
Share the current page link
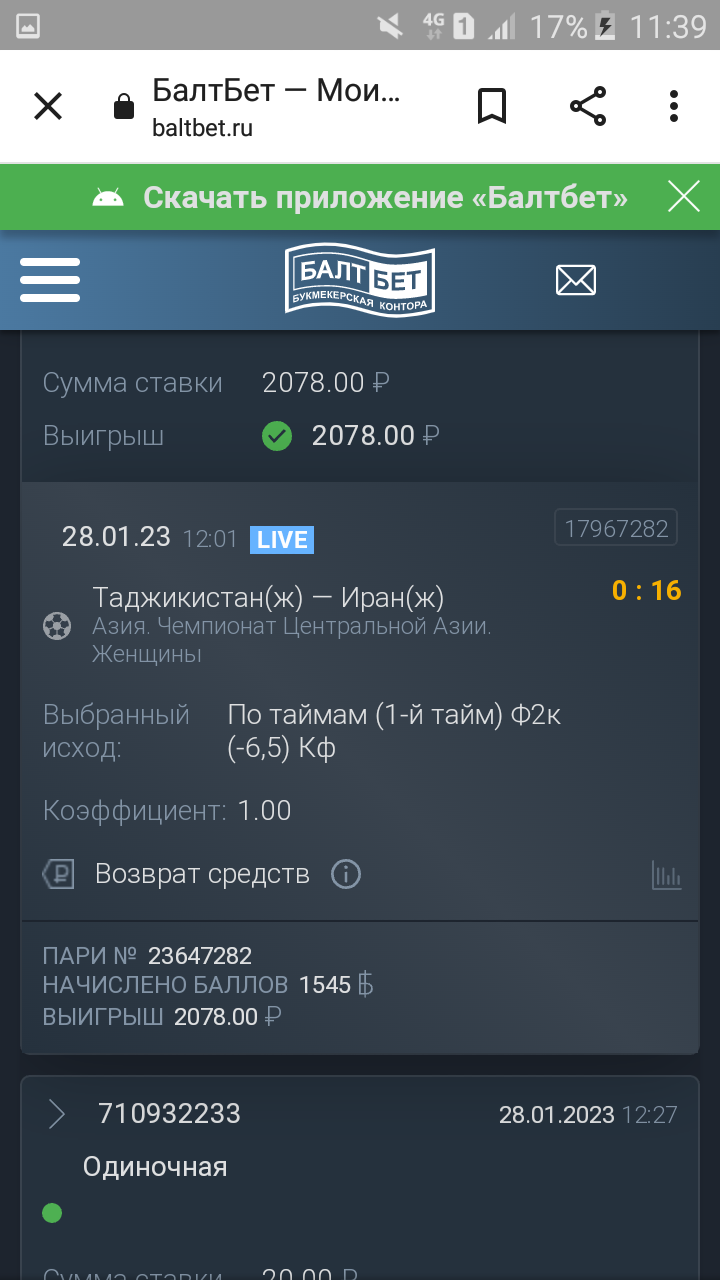tap(588, 106)
